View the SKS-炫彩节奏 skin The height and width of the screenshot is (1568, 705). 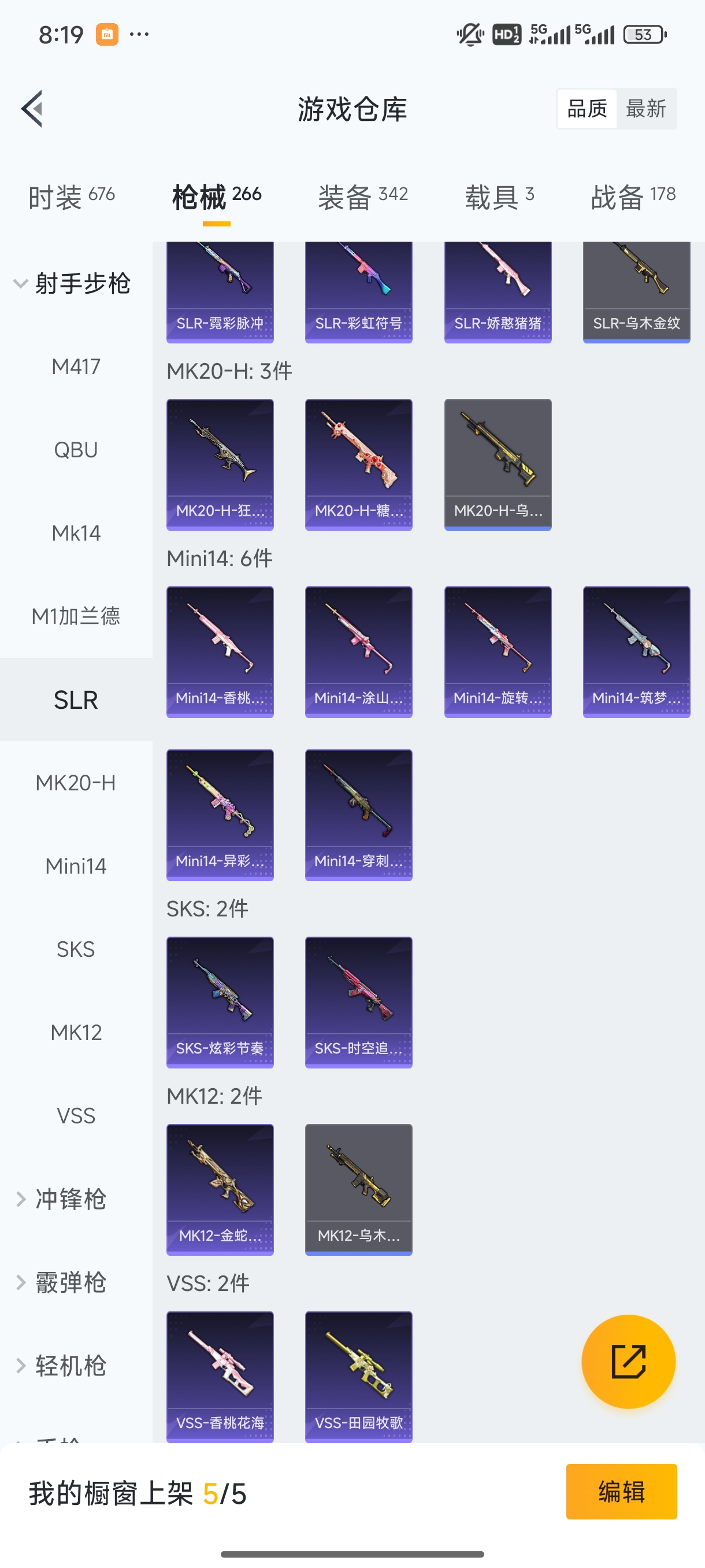220,1001
